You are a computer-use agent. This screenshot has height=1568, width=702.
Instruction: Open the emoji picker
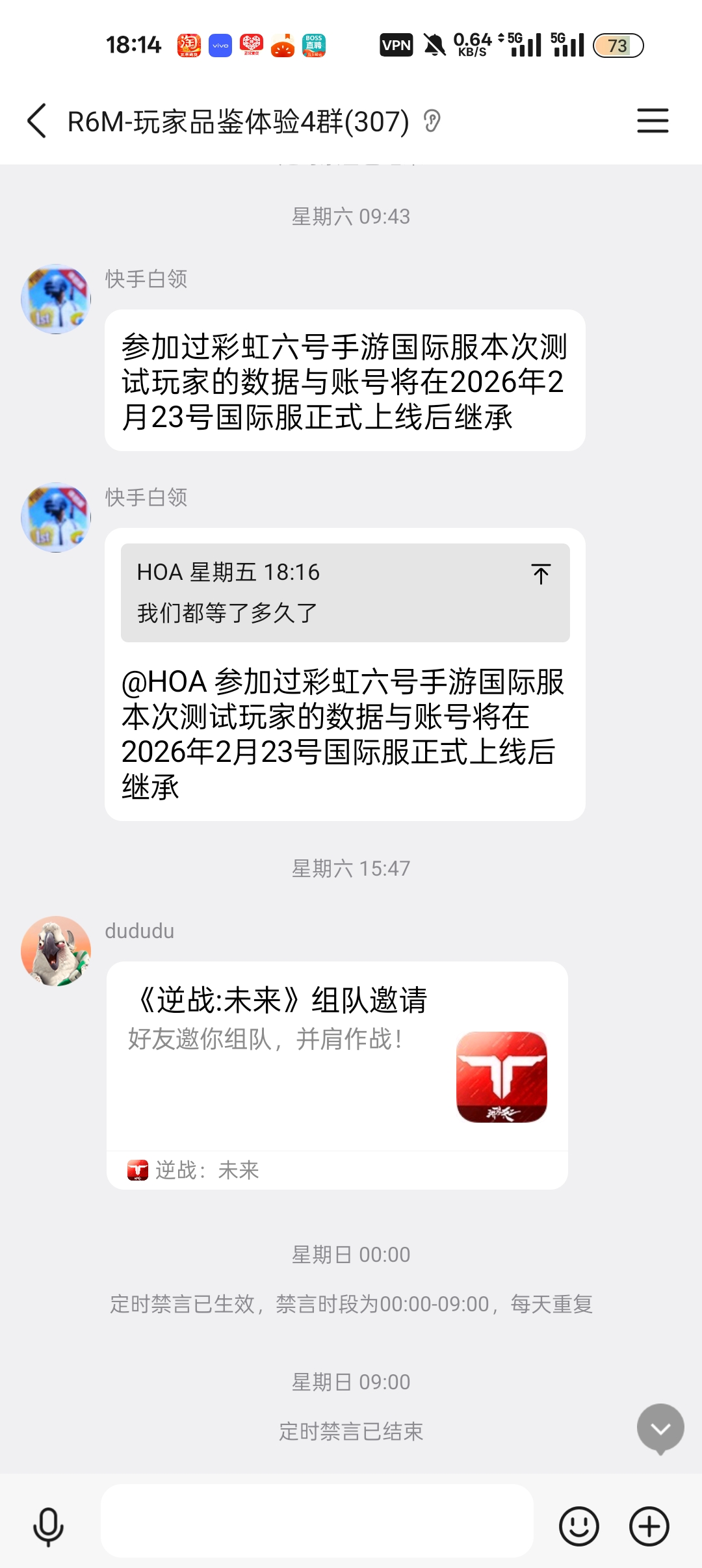click(578, 1526)
